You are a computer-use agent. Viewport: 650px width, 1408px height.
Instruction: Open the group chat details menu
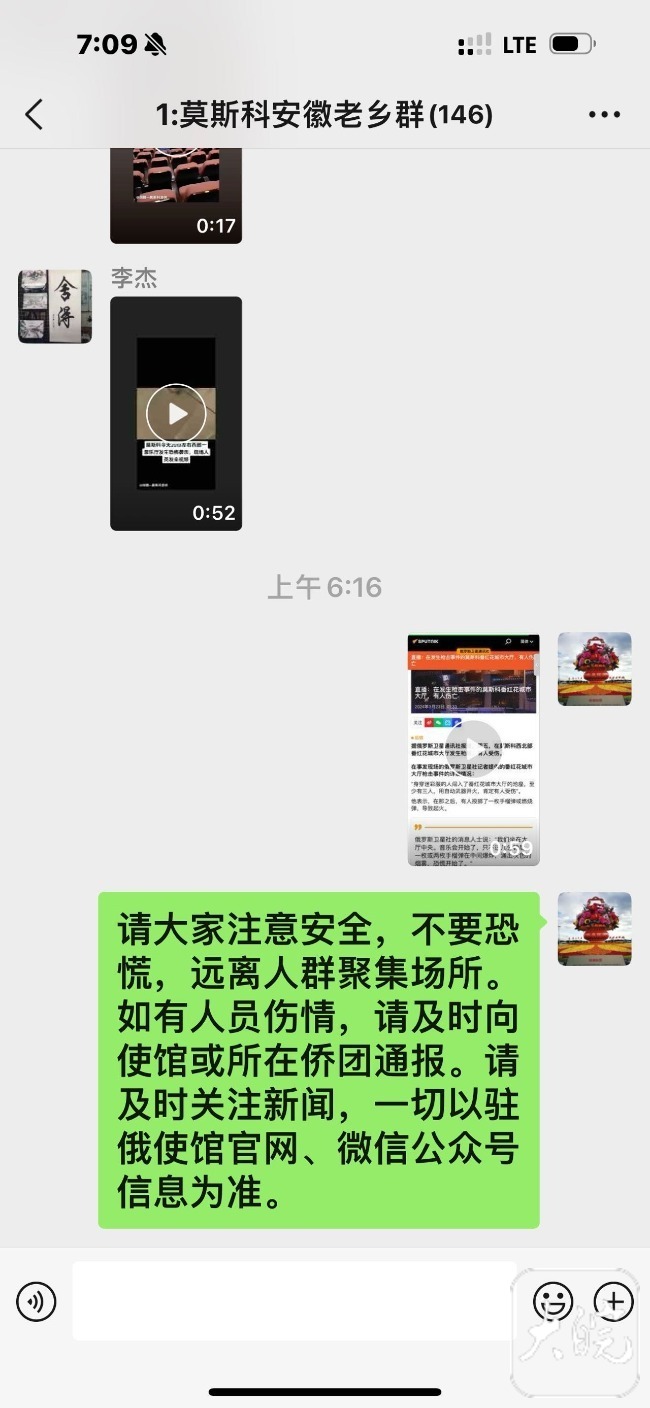tap(604, 114)
